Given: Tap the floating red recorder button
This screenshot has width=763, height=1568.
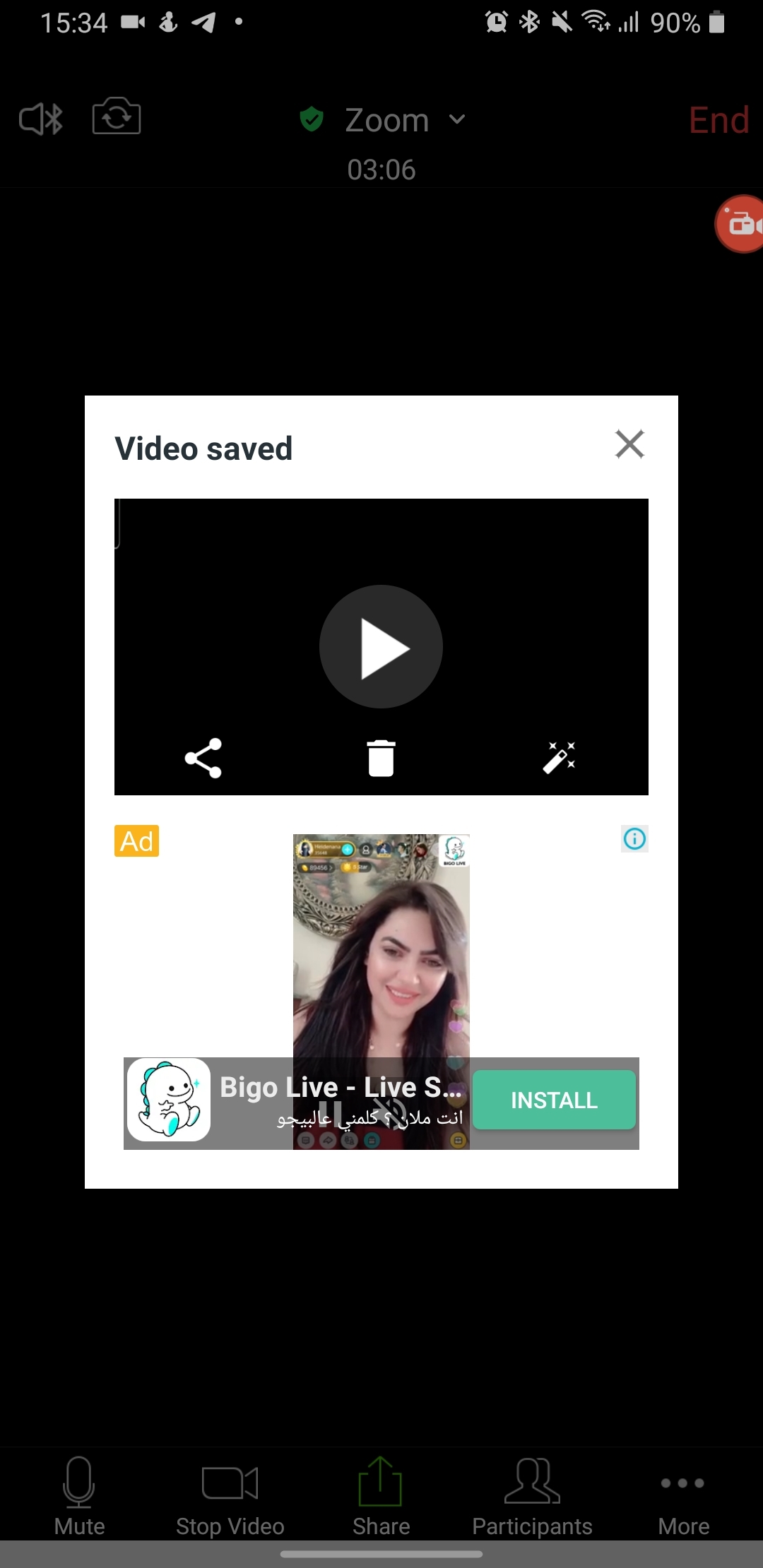Looking at the screenshot, I should click(x=740, y=224).
